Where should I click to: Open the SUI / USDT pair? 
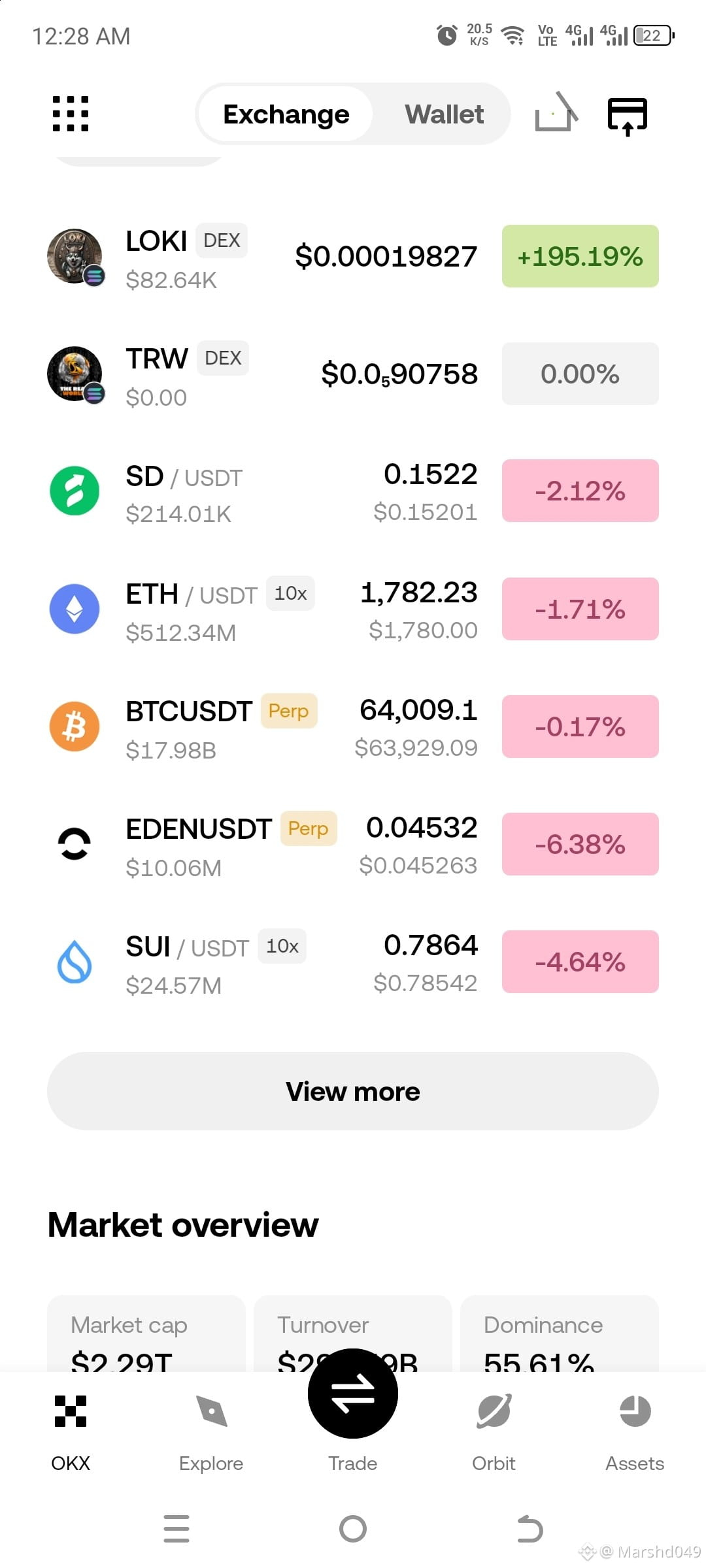(x=353, y=962)
